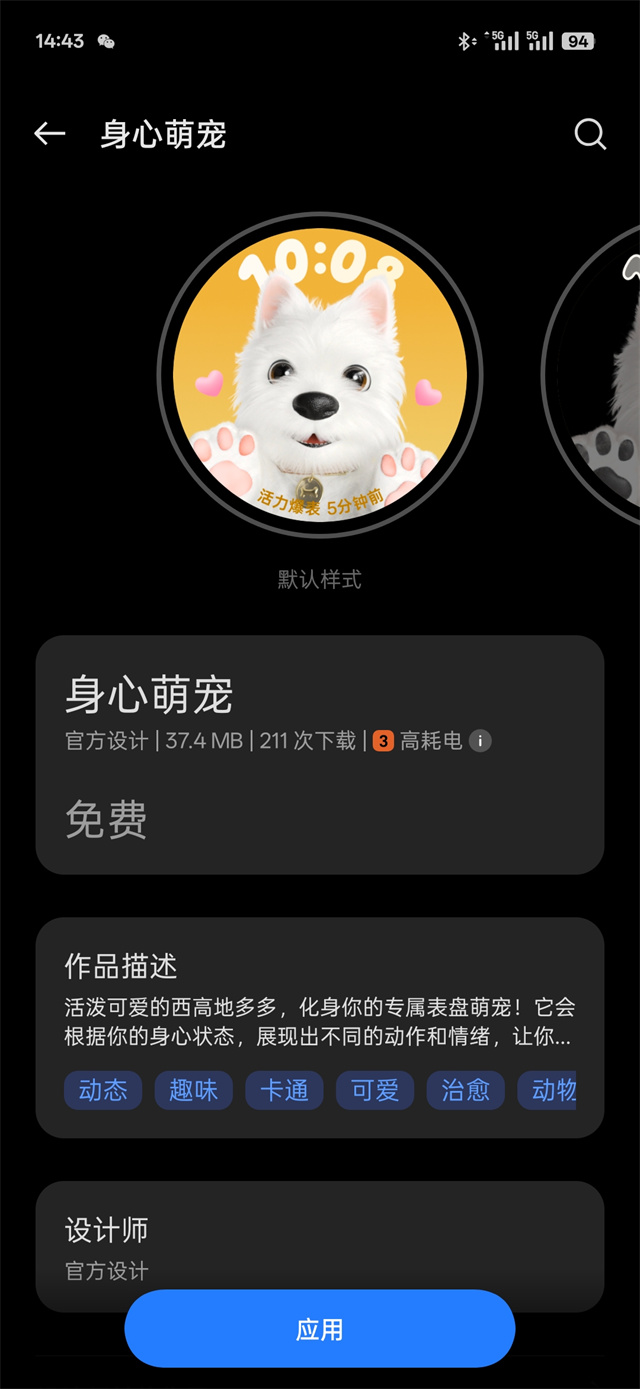Select the 卡通 tag chip
The width and height of the screenshot is (640, 1389).
click(284, 1090)
